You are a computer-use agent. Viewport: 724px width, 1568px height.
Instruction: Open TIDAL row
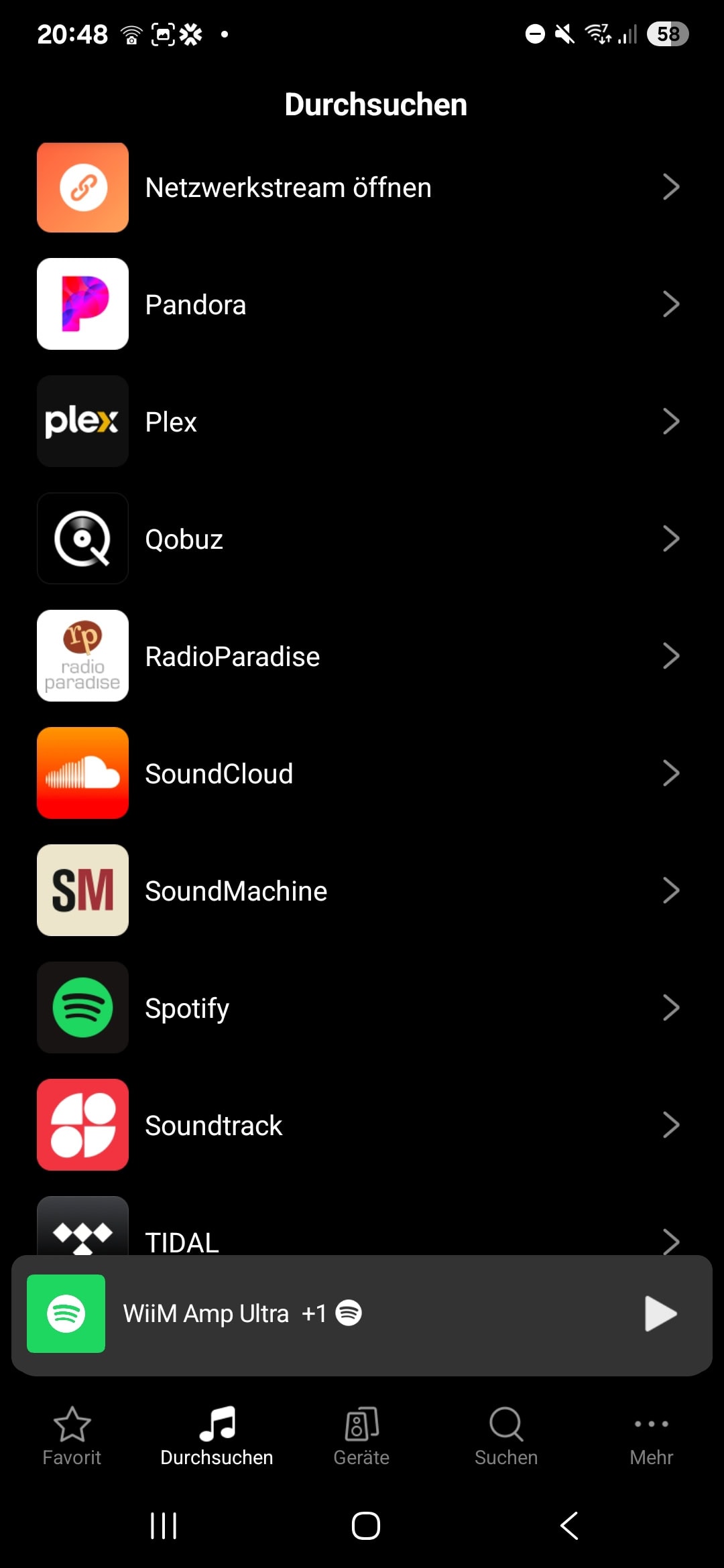pos(362,1226)
